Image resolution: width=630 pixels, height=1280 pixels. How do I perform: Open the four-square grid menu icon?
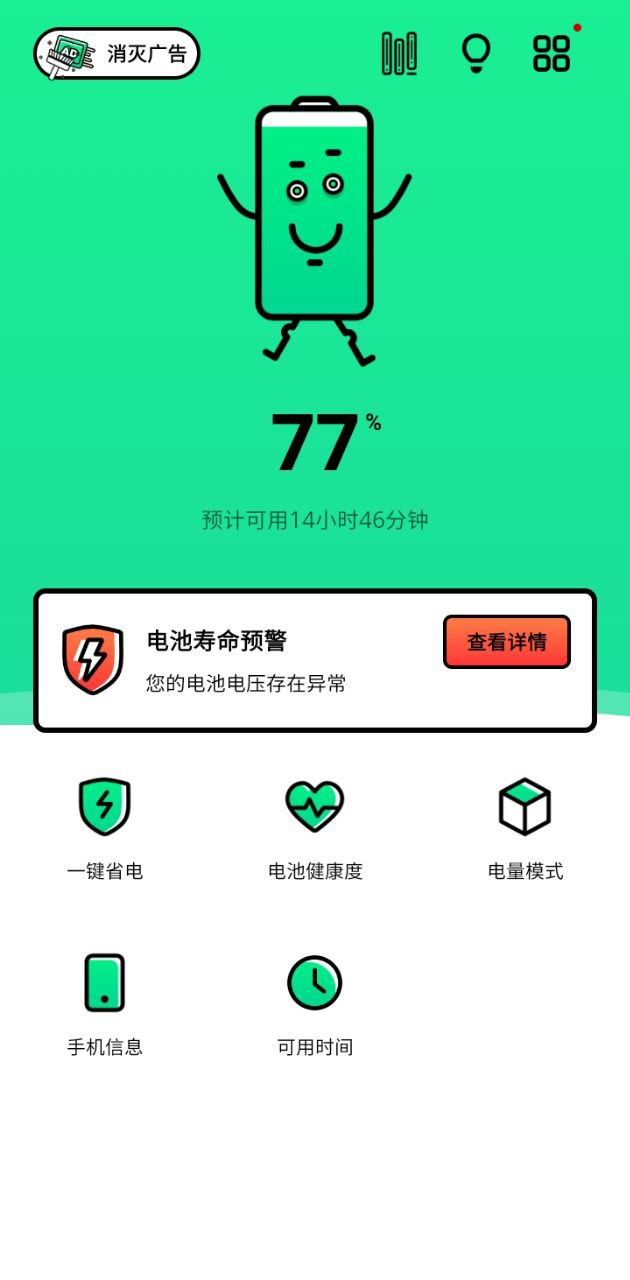click(552, 54)
